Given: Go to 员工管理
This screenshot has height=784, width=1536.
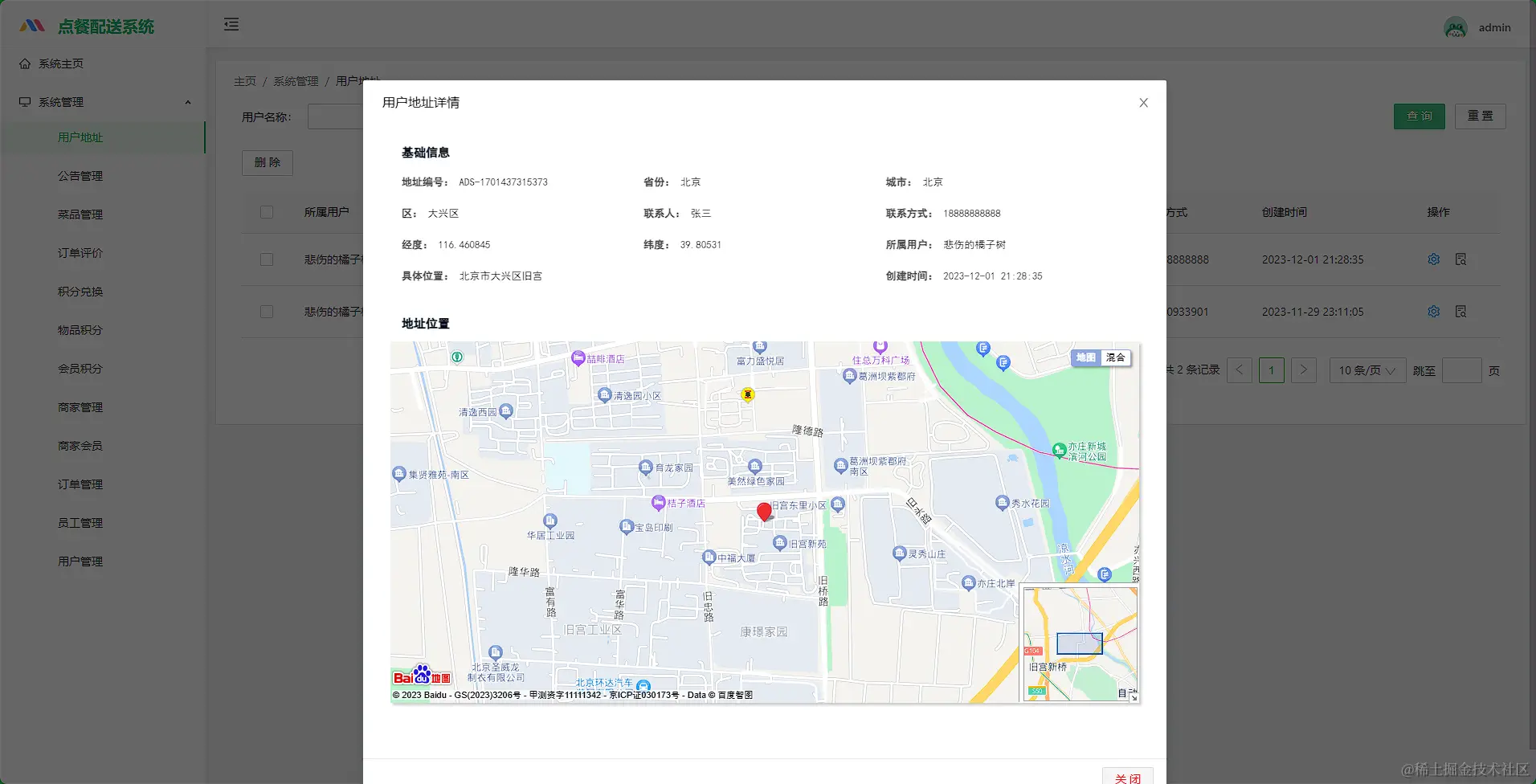Looking at the screenshot, I should (x=80, y=523).
